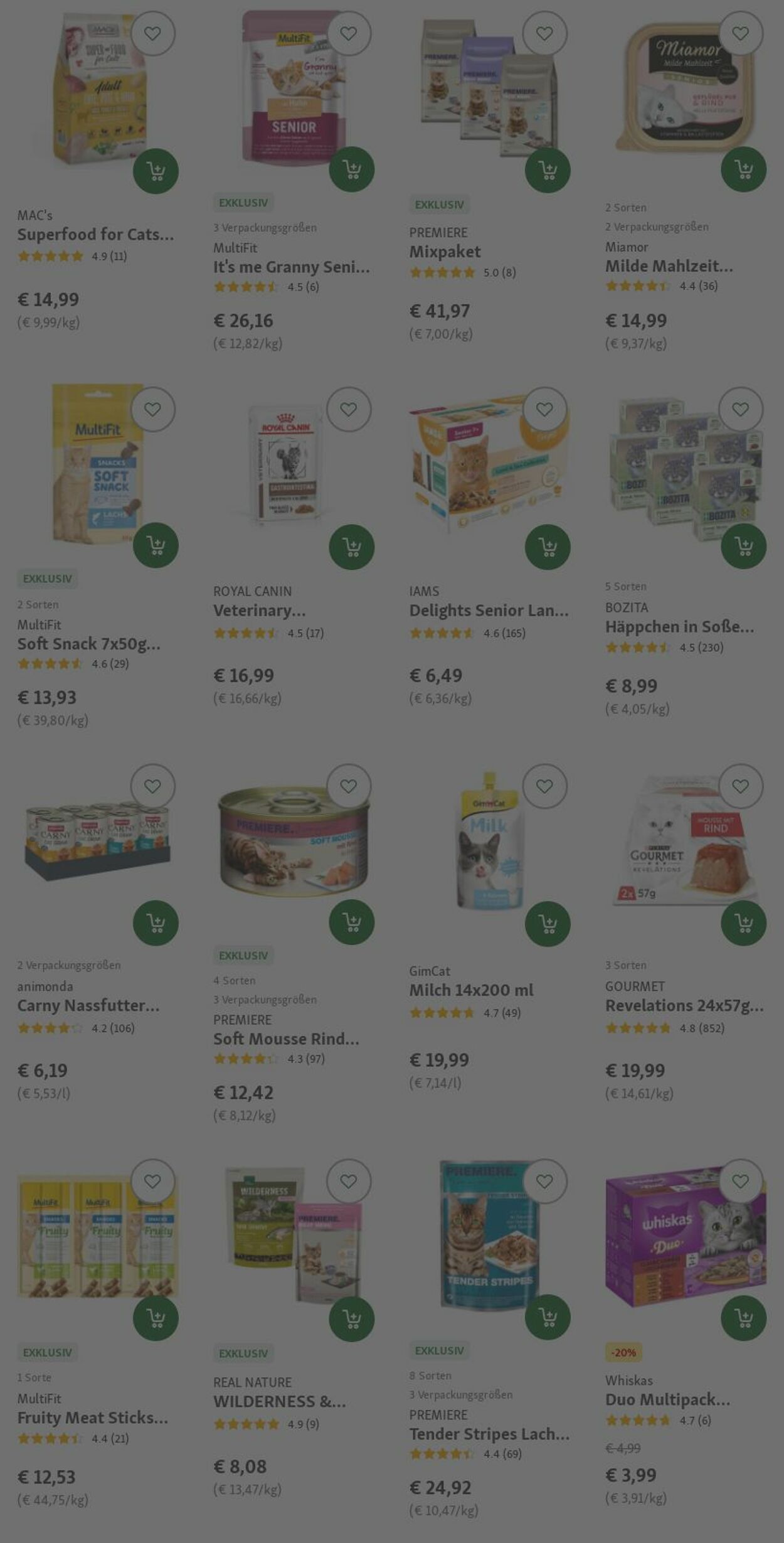This screenshot has width=784, height=1543.
Task: Open Whiskas Duo Multipack product
Action: click(667, 1399)
